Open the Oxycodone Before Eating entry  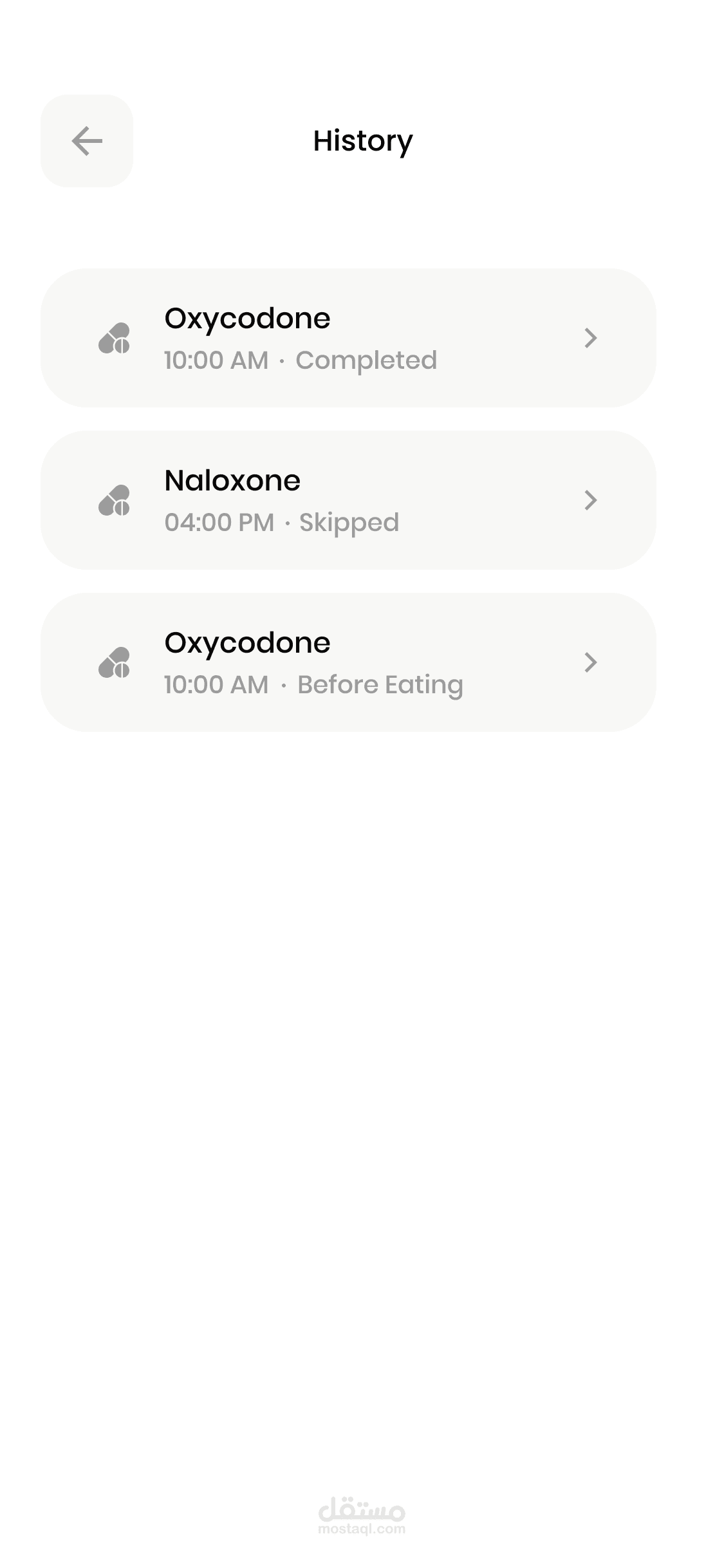tap(348, 662)
